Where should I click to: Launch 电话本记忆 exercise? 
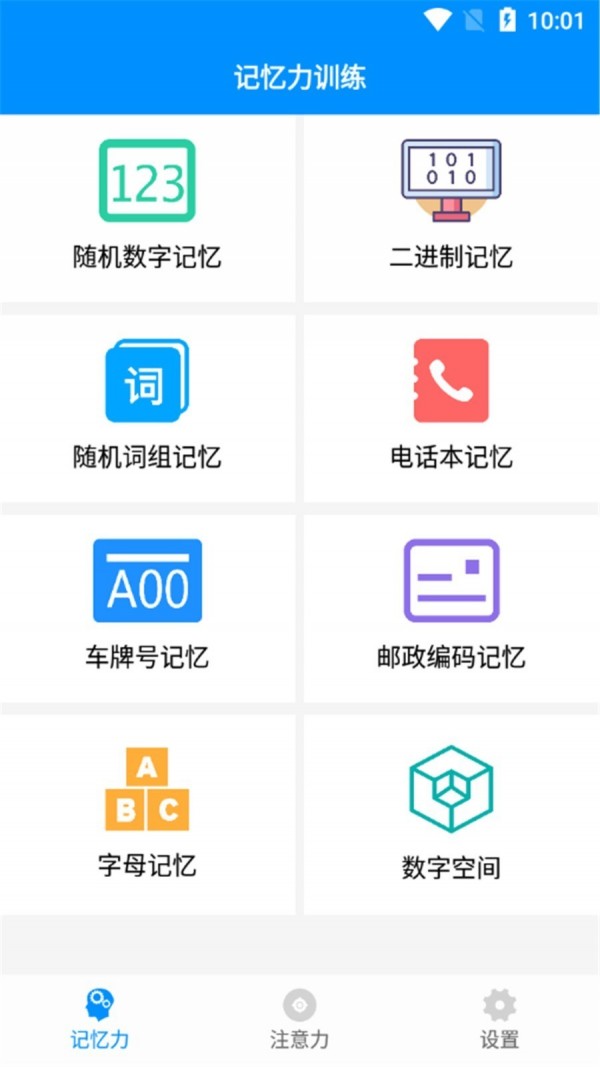(x=451, y=408)
